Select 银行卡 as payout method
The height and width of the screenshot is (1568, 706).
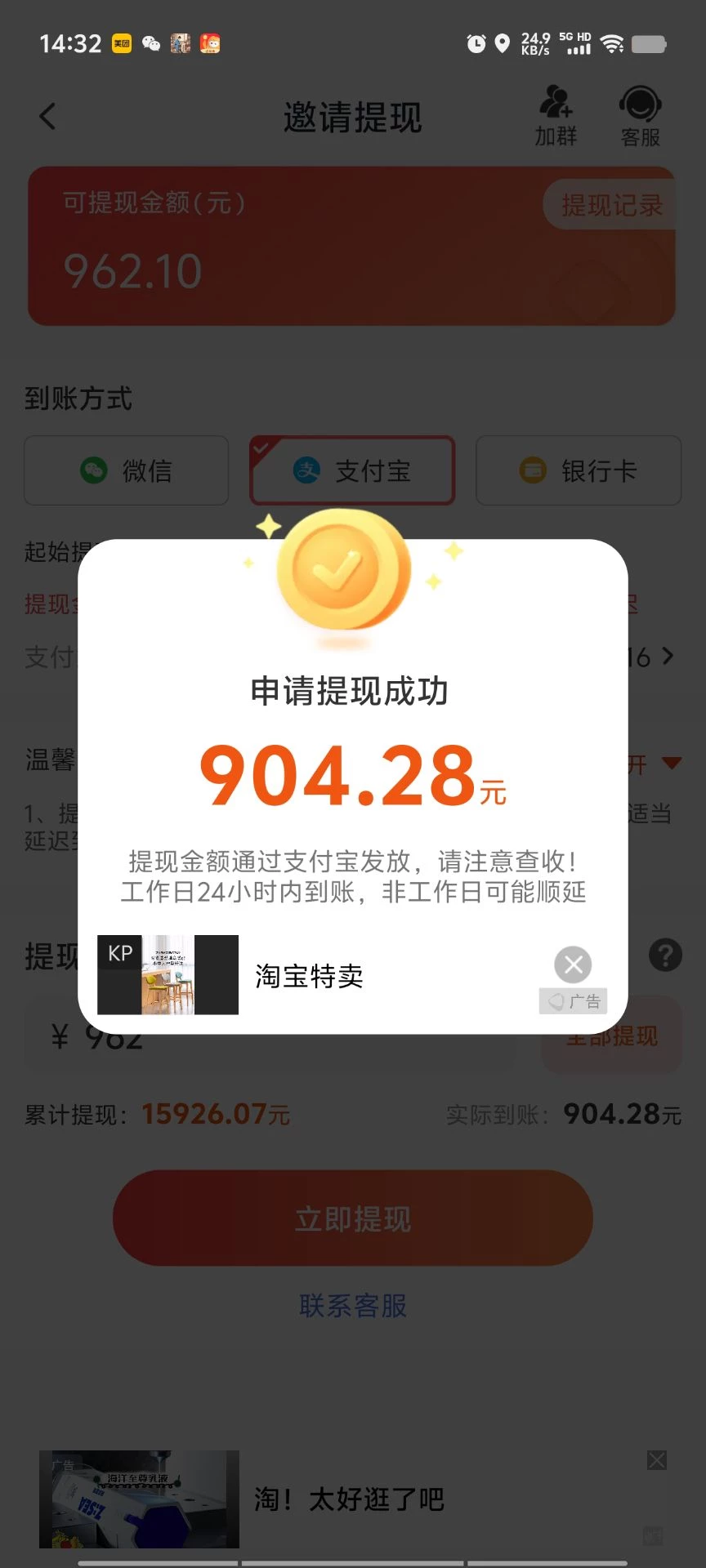pos(579,470)
